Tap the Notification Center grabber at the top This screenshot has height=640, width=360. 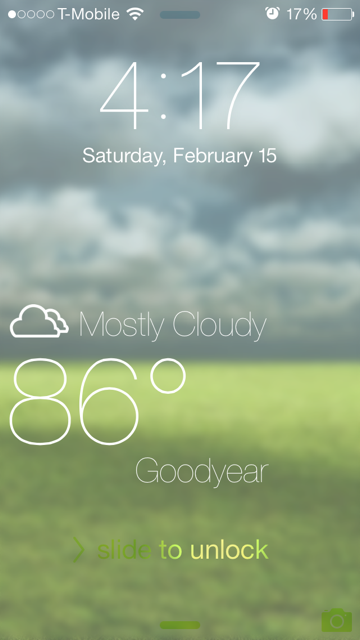180,15
